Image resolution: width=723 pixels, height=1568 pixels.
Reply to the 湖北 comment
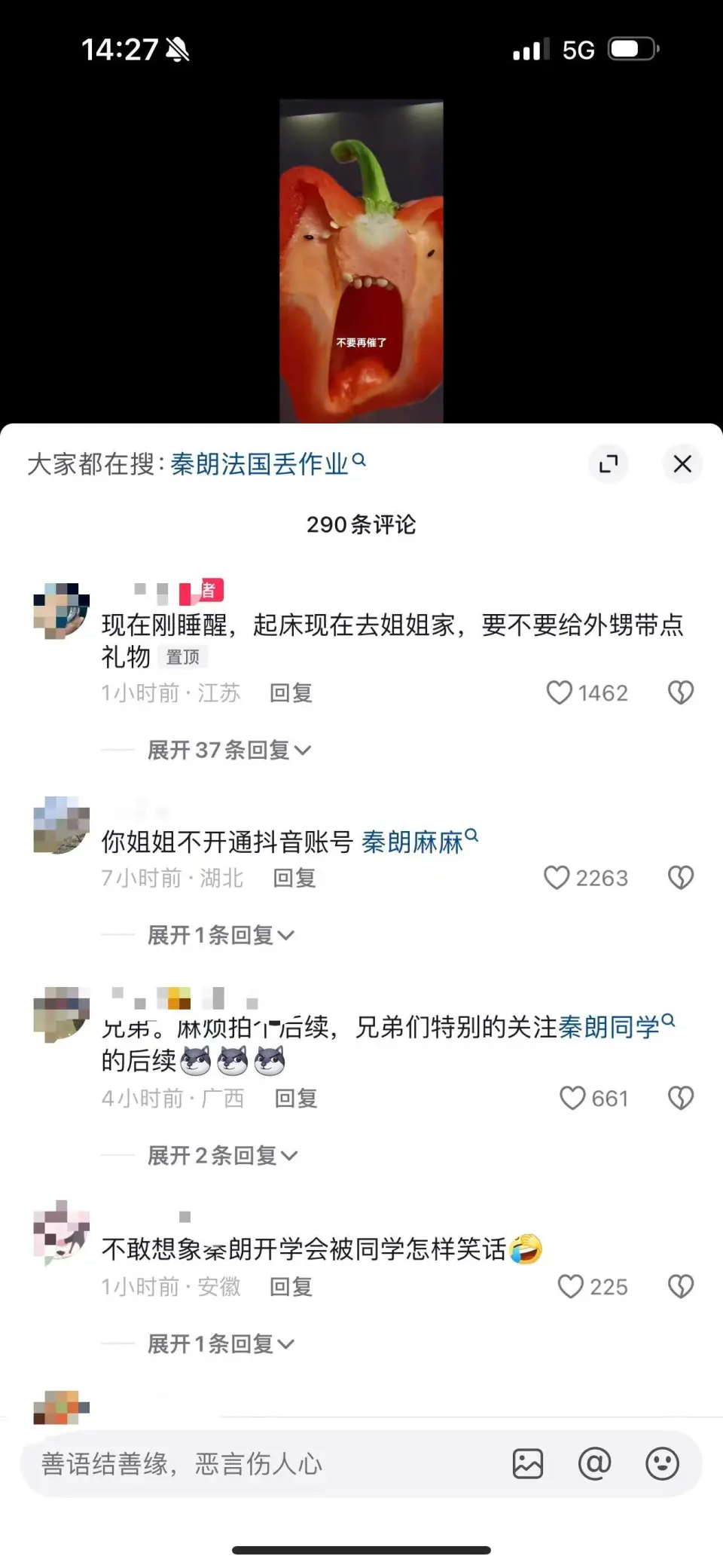coord(294,878)
